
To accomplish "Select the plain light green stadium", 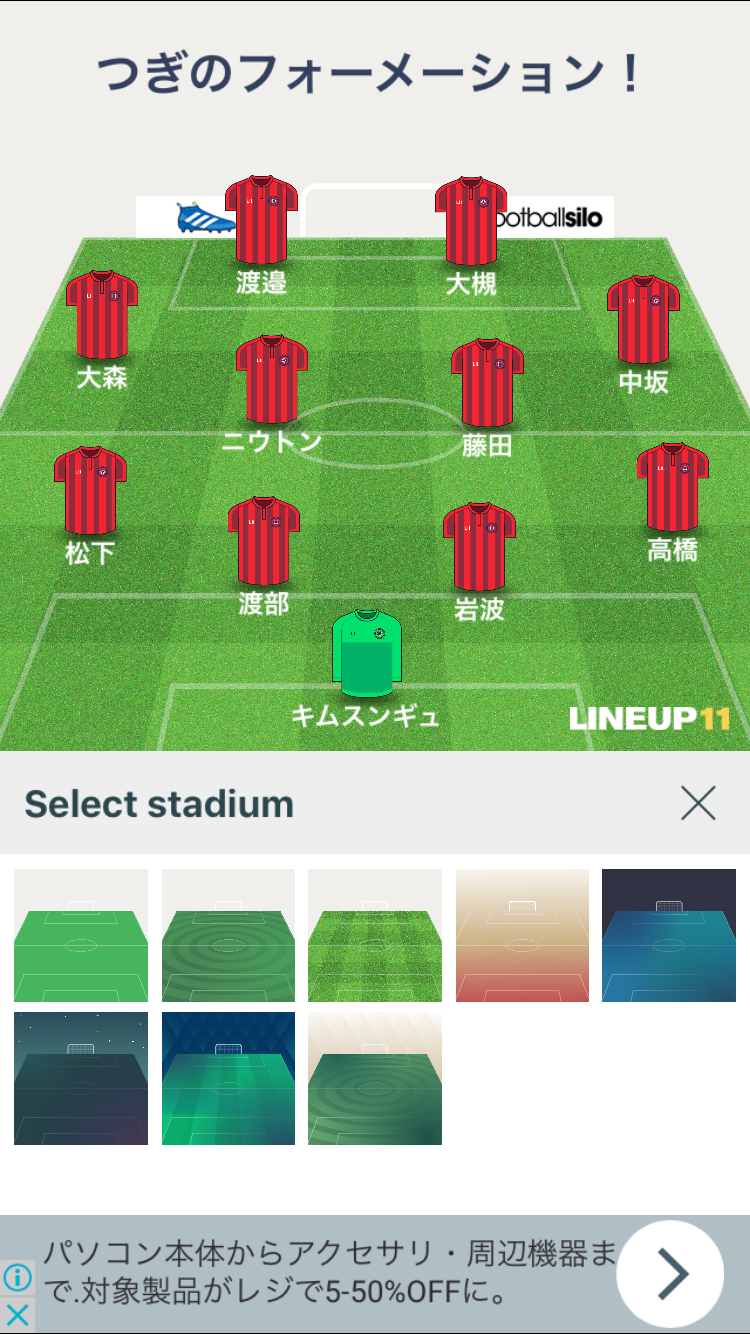I will pos(81,935).
